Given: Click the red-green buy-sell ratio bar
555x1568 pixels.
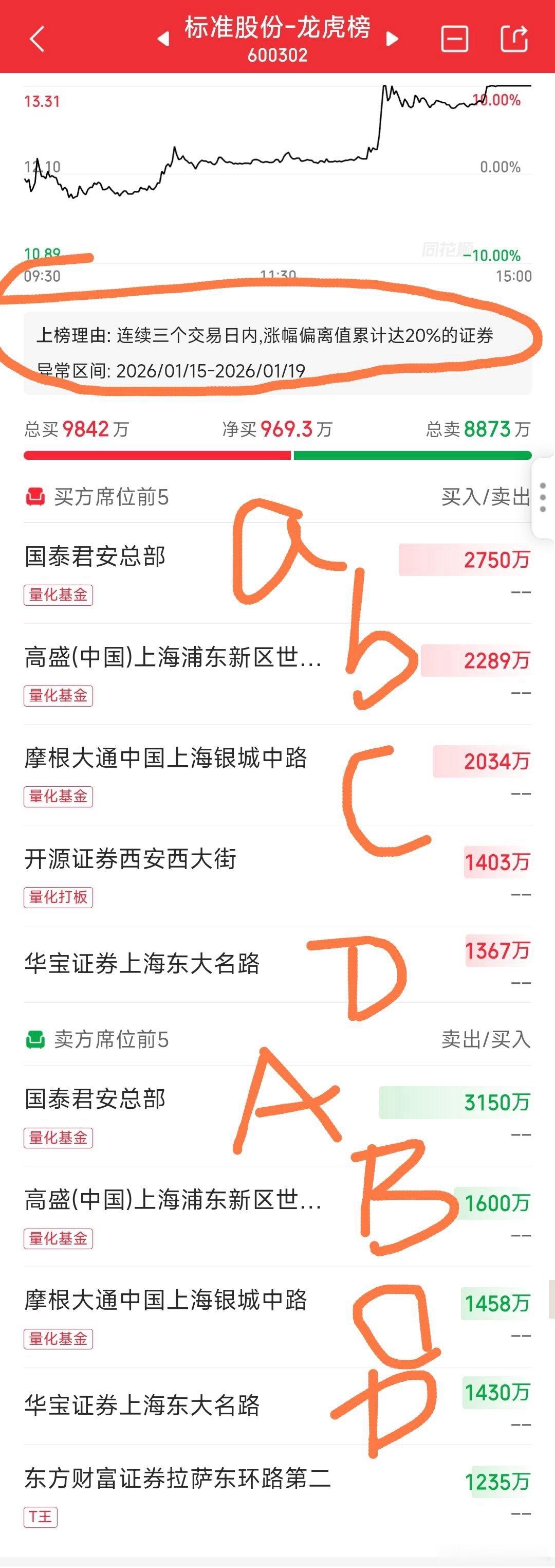Looking at the screenshot, I should pos(277,454).
